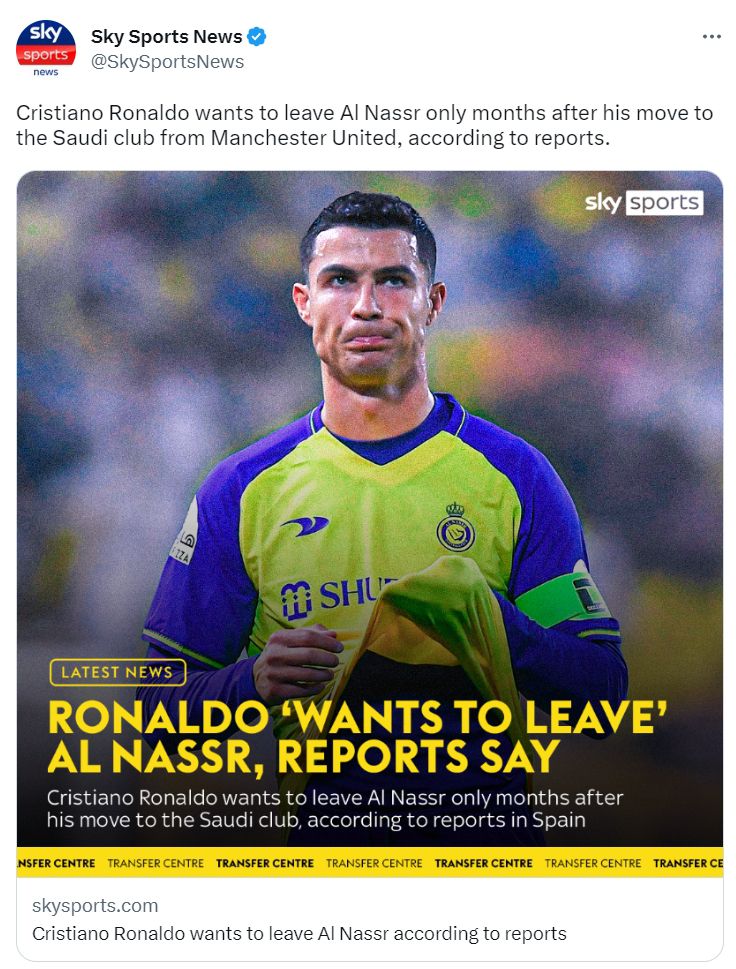This screenshot has width=736, height=969.
Task: Open the @SkySportsNews handle
Action: point(167,62)
